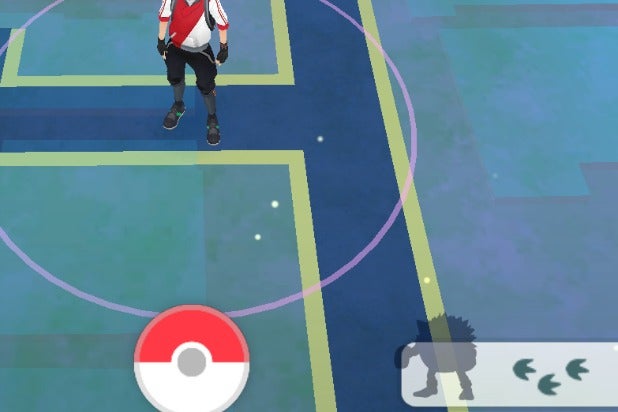Open the Poké Ball main menu
The width and height of the screenshot is (618, 412).
click(x=191, y=361)
